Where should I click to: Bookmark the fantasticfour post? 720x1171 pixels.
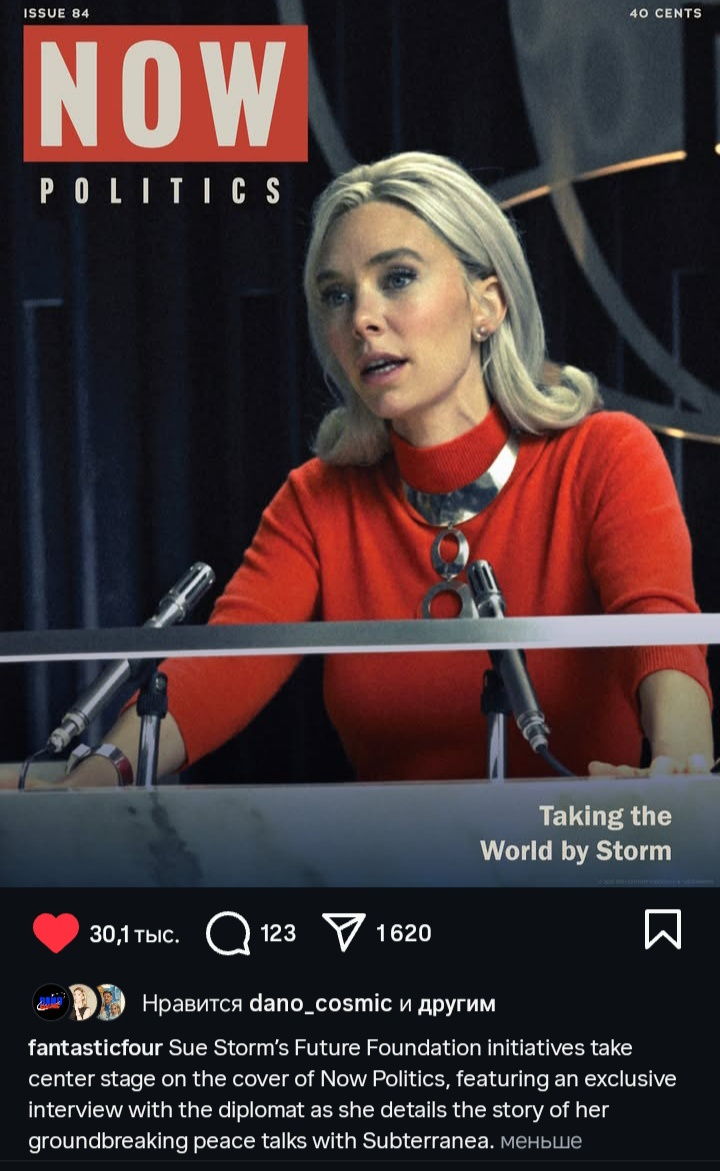662,930
